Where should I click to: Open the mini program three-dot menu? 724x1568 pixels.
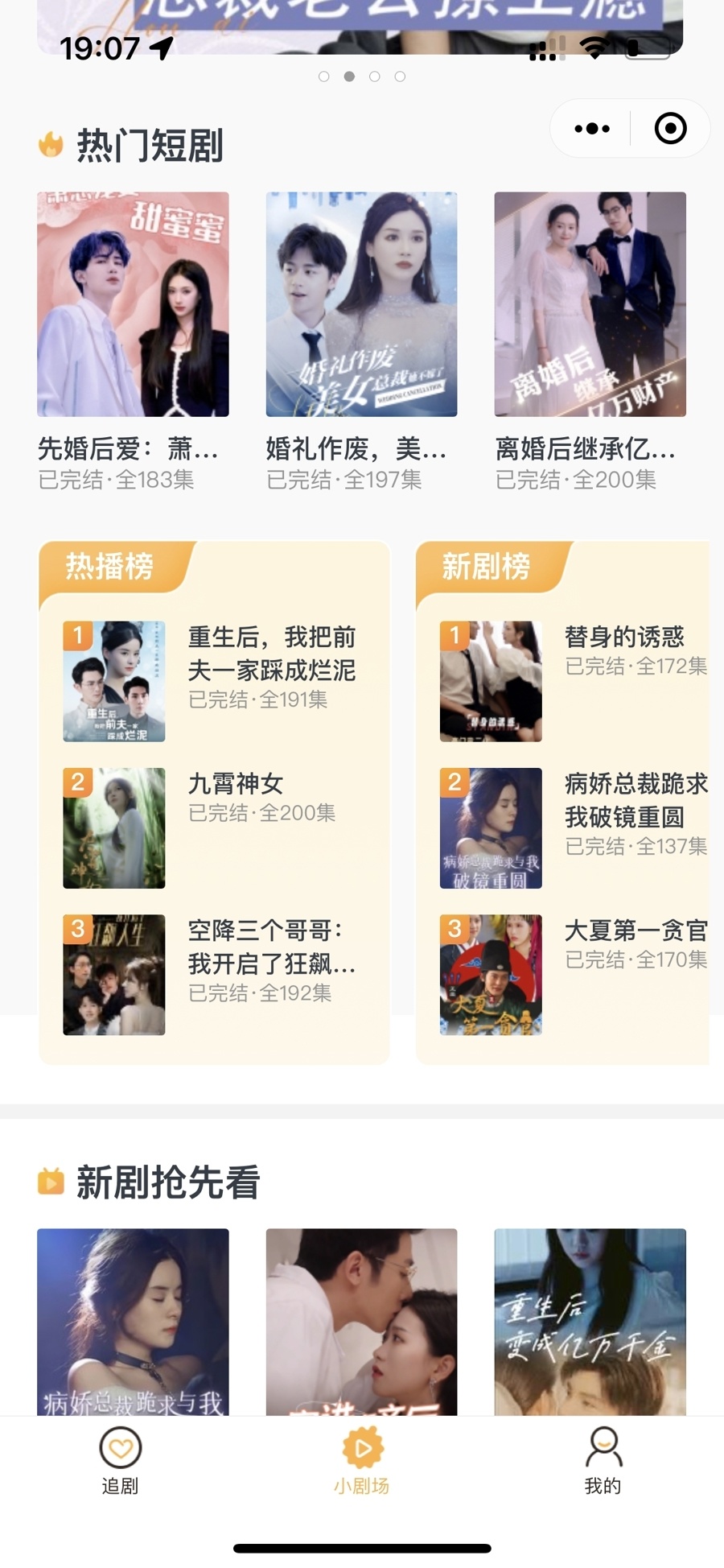click(x=592, y=129)
